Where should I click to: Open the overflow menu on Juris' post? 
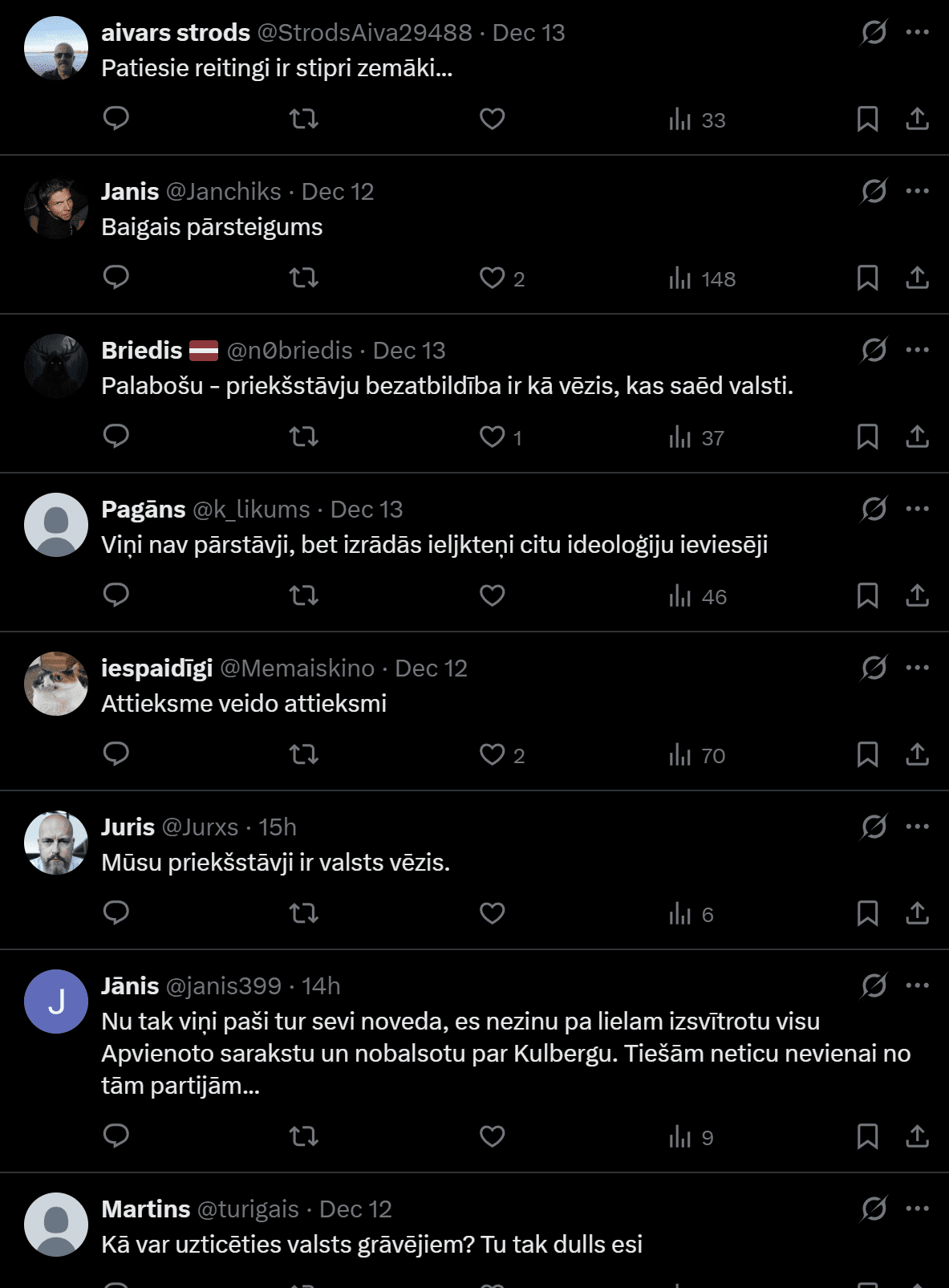point(917,827)
